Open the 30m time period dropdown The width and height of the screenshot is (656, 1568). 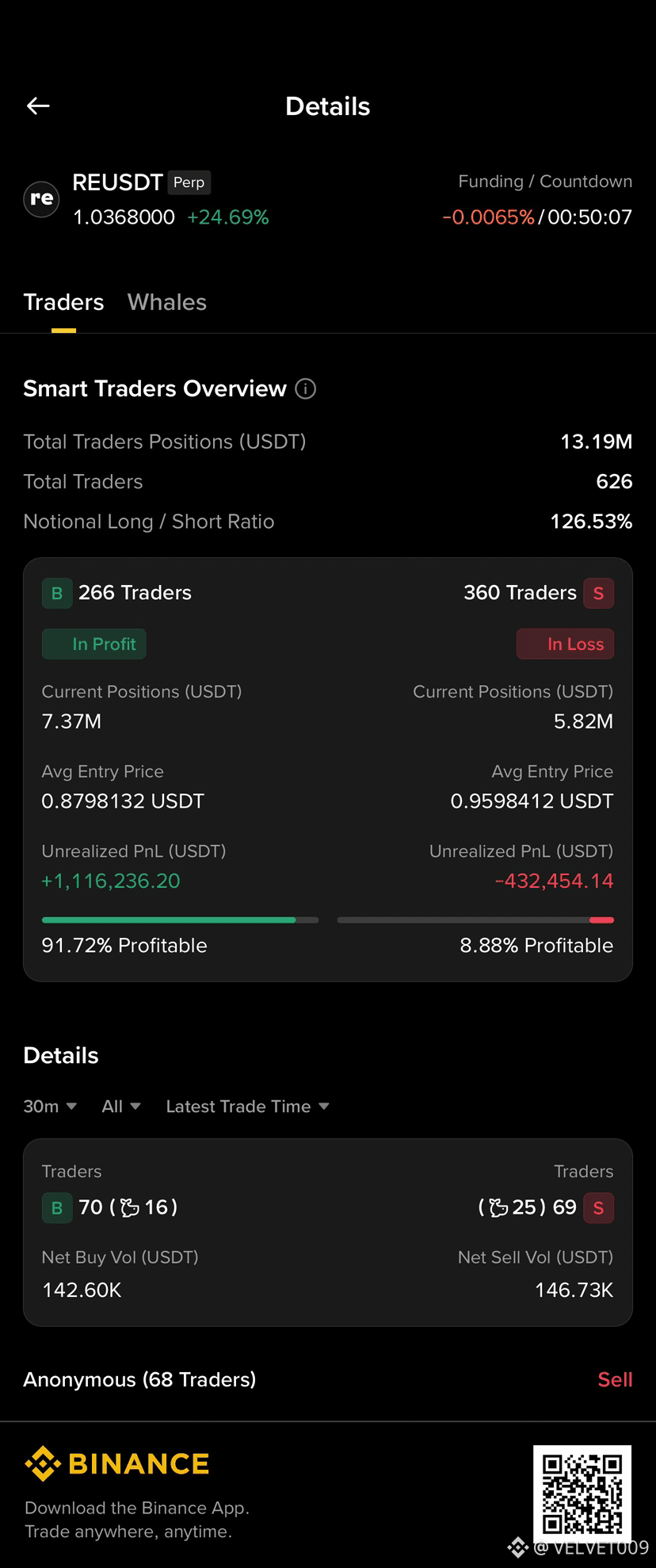tap(50, 1106)
